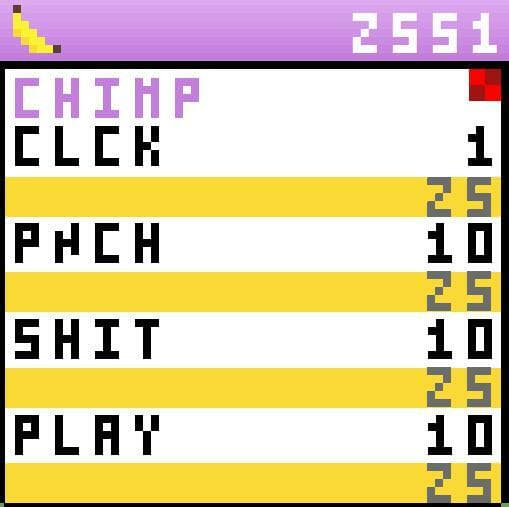Close the CHIMP upgrade panel
The height and width of the screenshot is (507, 509).
[x=485, y=85]
